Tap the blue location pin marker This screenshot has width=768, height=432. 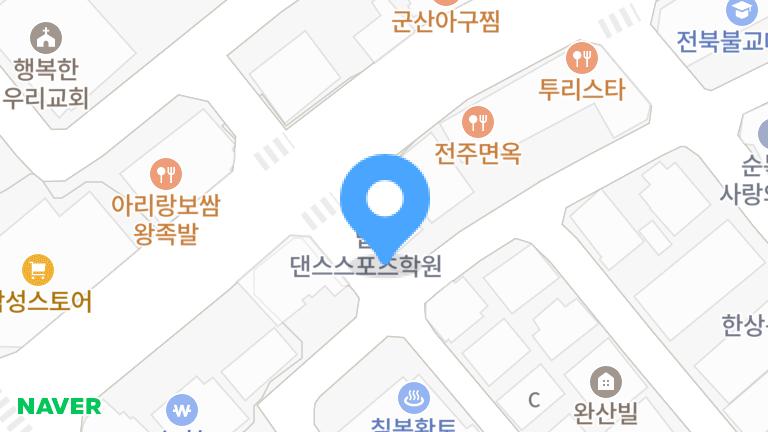385,201
